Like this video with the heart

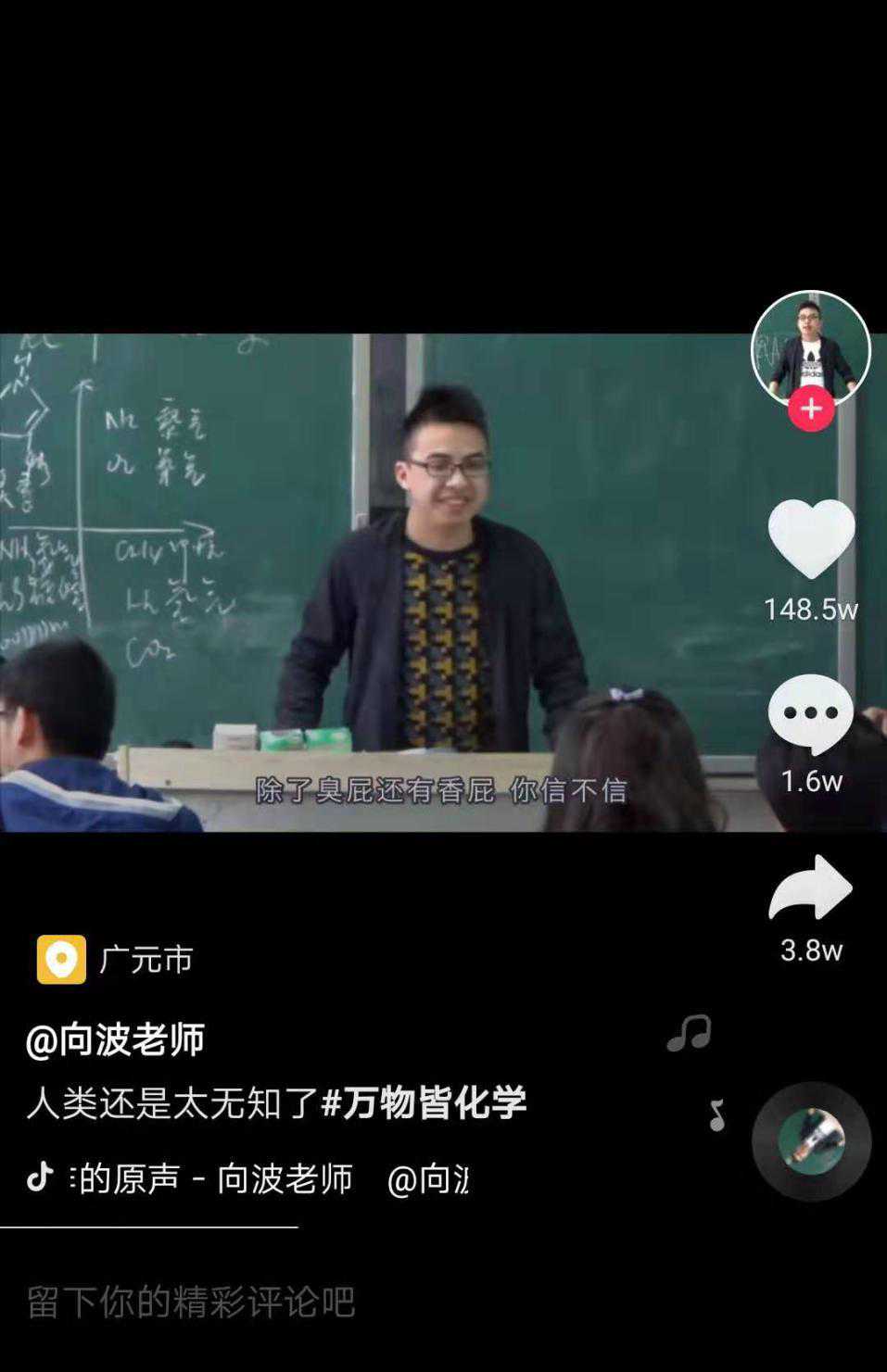(x=811, y=537)
